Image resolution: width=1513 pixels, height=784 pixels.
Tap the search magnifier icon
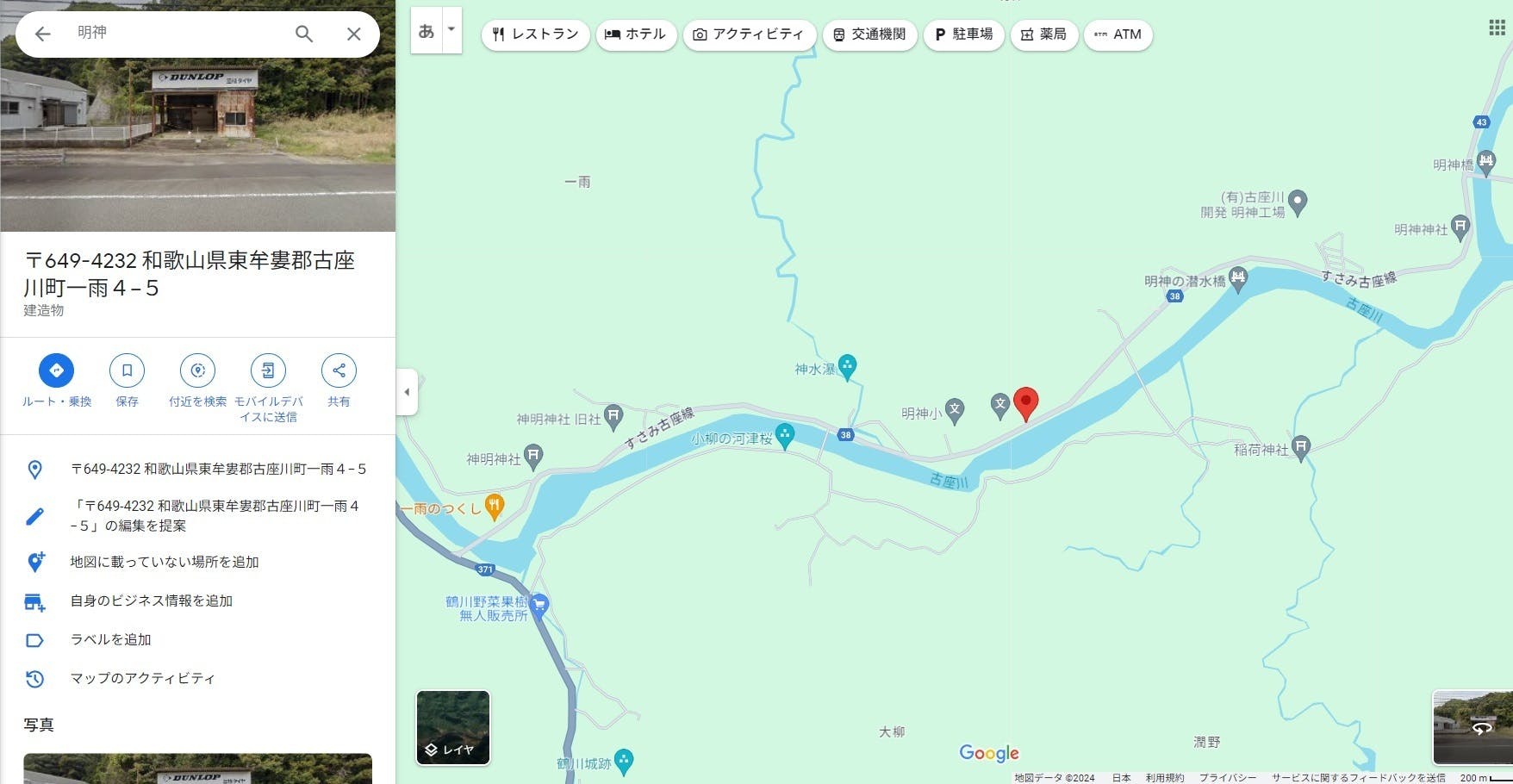pyautogui.click(x=304, y=34)
